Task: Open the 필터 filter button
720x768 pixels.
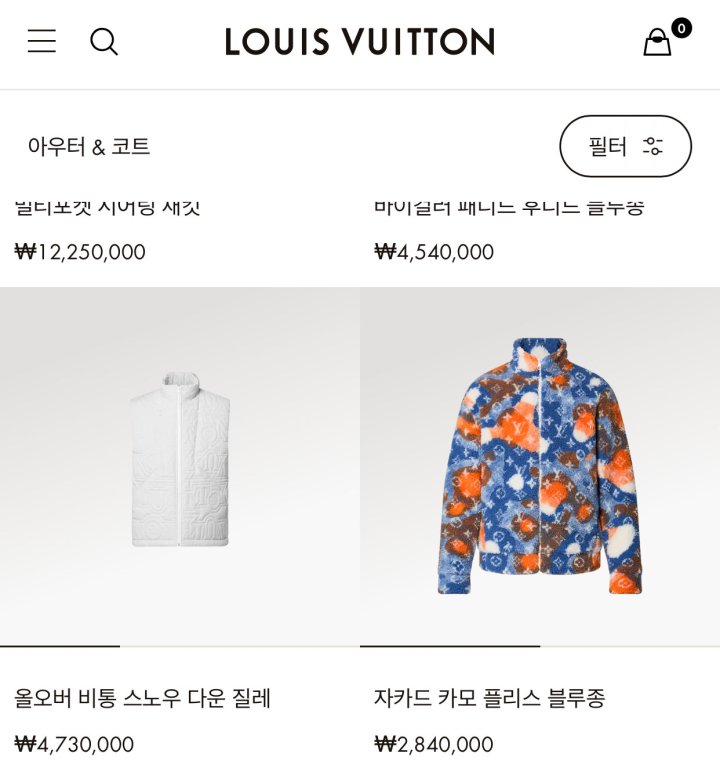Action: coord(625,146)
